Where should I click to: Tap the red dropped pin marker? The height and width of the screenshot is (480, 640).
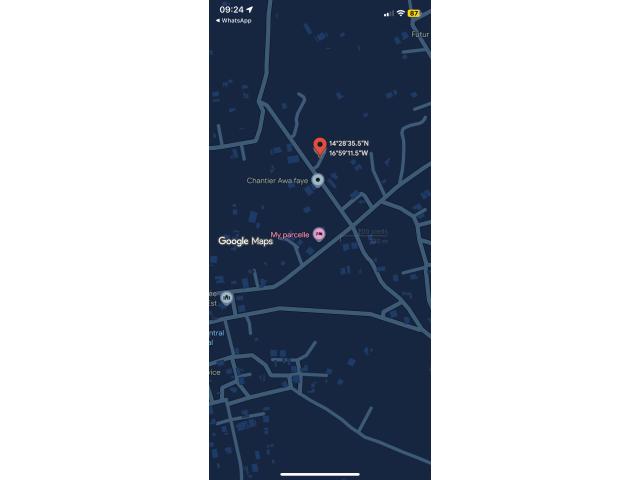(320, 147)
